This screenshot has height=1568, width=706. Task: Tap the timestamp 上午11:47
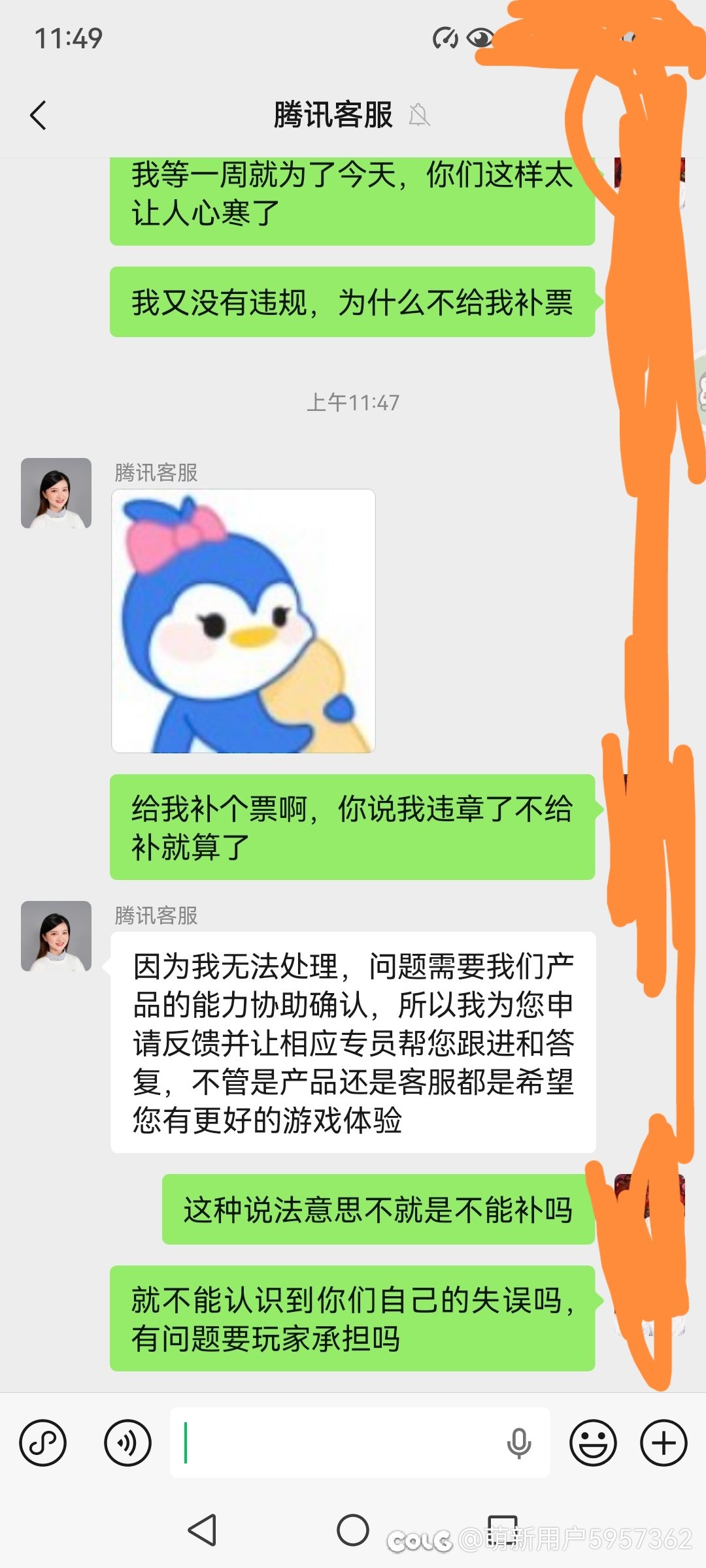point(353,403)
